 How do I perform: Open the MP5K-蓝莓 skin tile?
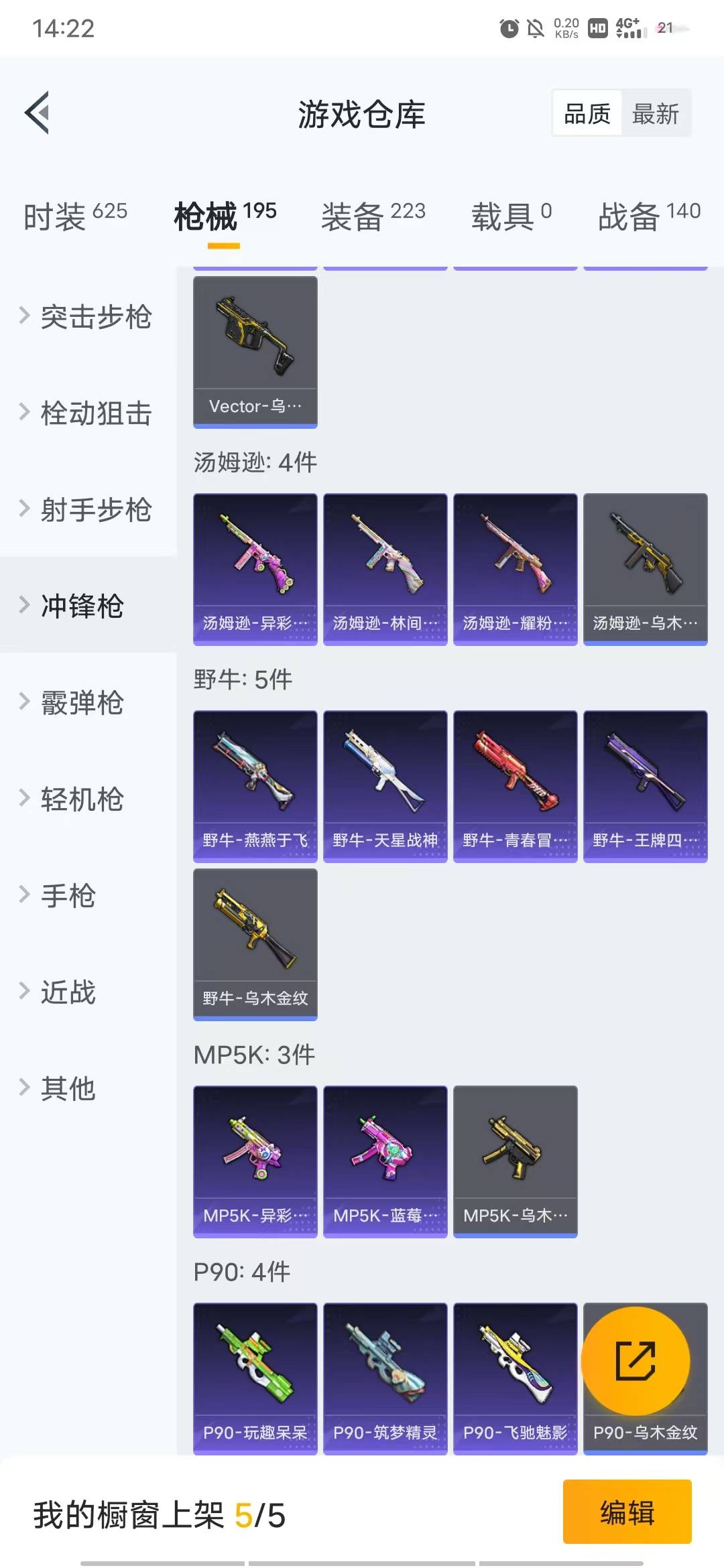(x=385, y=1161)
